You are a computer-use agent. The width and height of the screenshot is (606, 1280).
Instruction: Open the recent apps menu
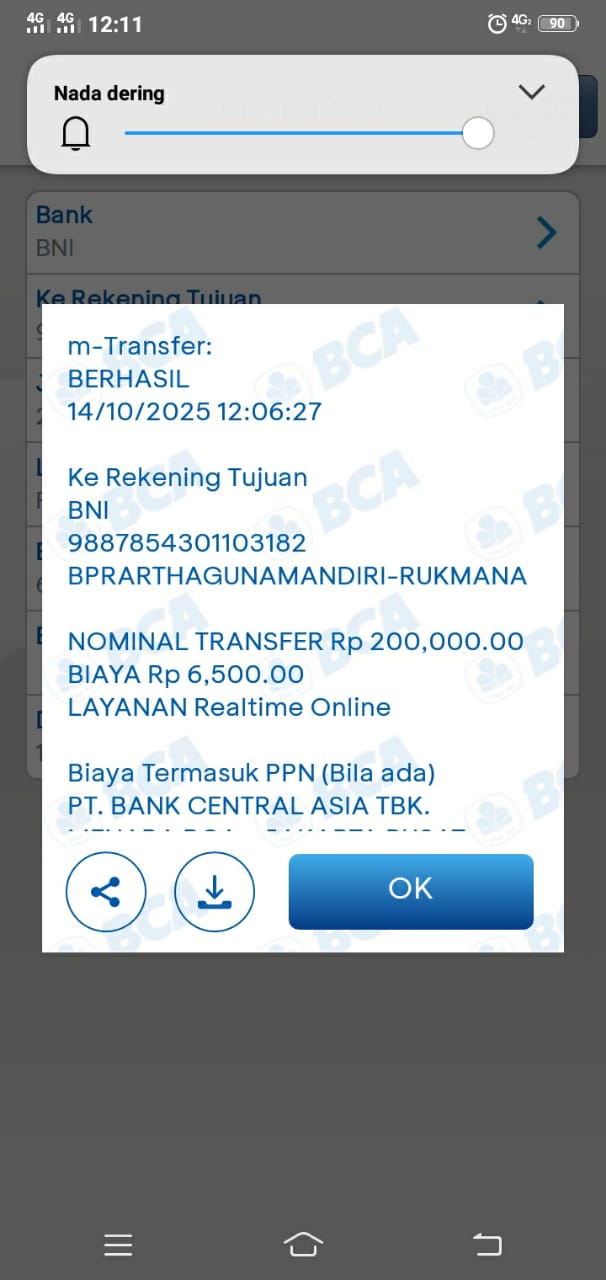118,1244
